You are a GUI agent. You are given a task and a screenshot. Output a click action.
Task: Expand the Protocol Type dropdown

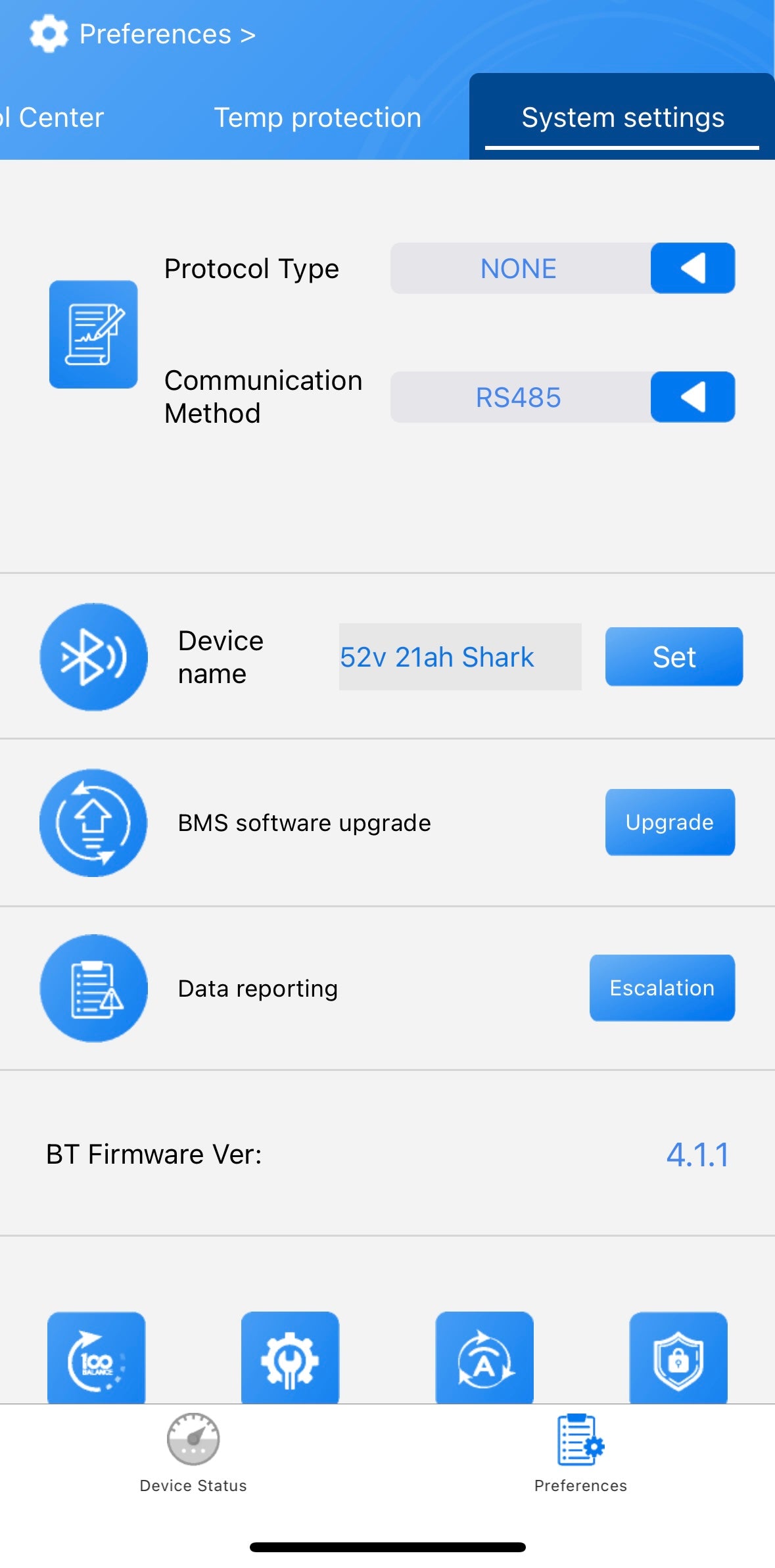point(692,268)
